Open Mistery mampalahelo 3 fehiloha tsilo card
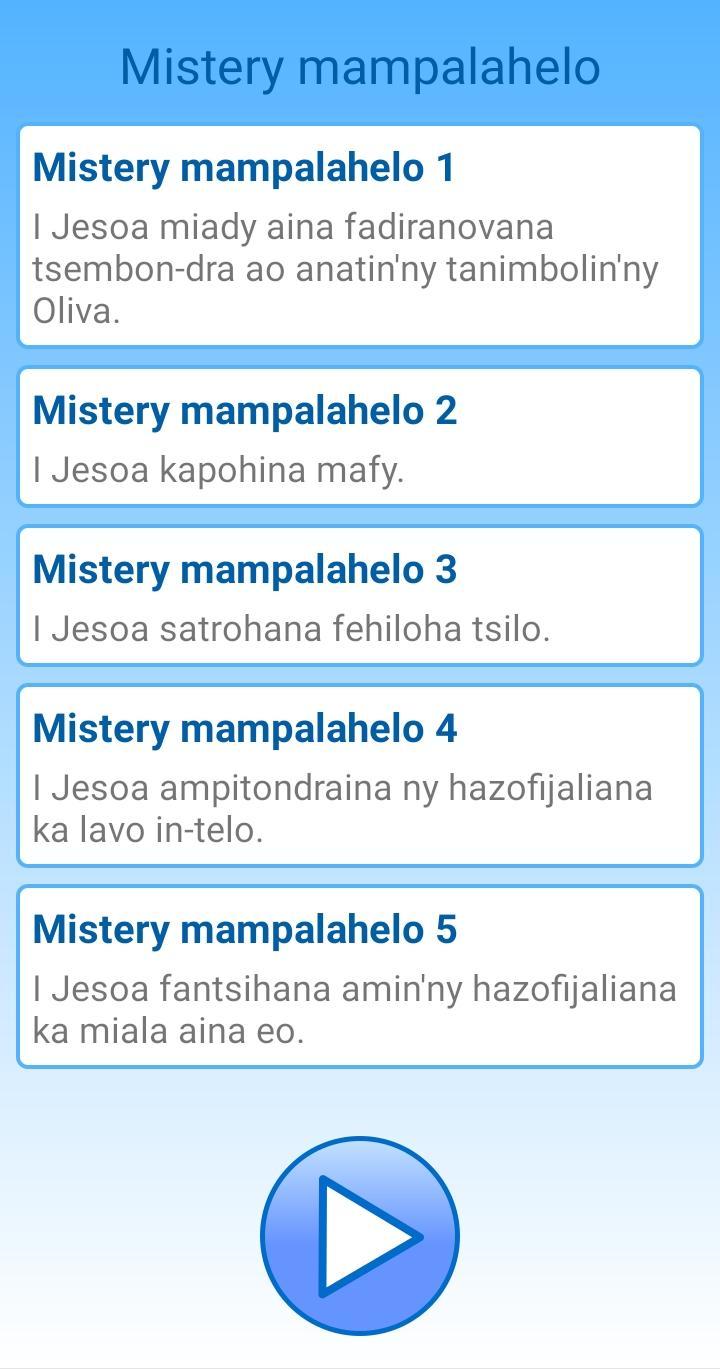 point(360,596)
